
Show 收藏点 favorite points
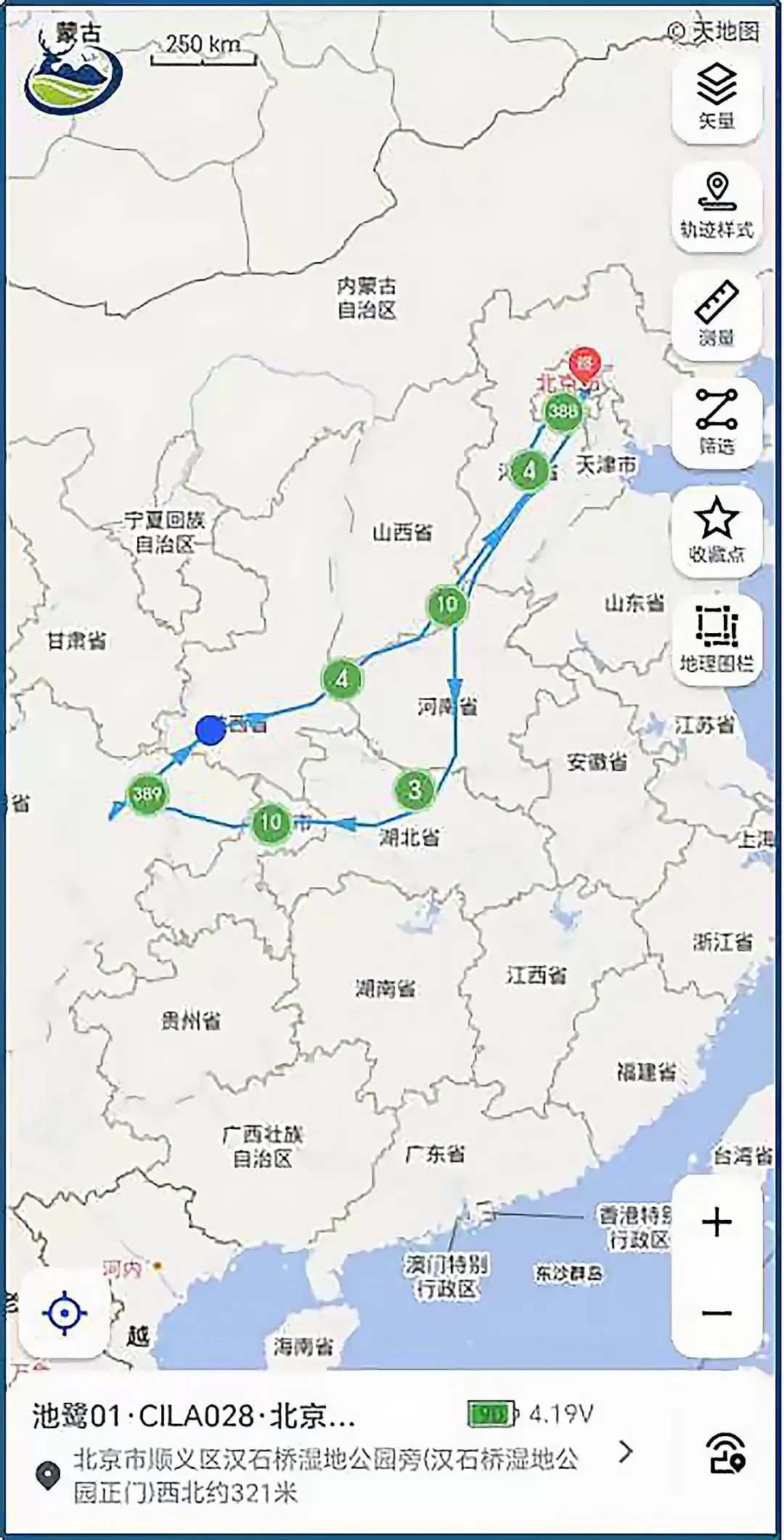[716, 531]
